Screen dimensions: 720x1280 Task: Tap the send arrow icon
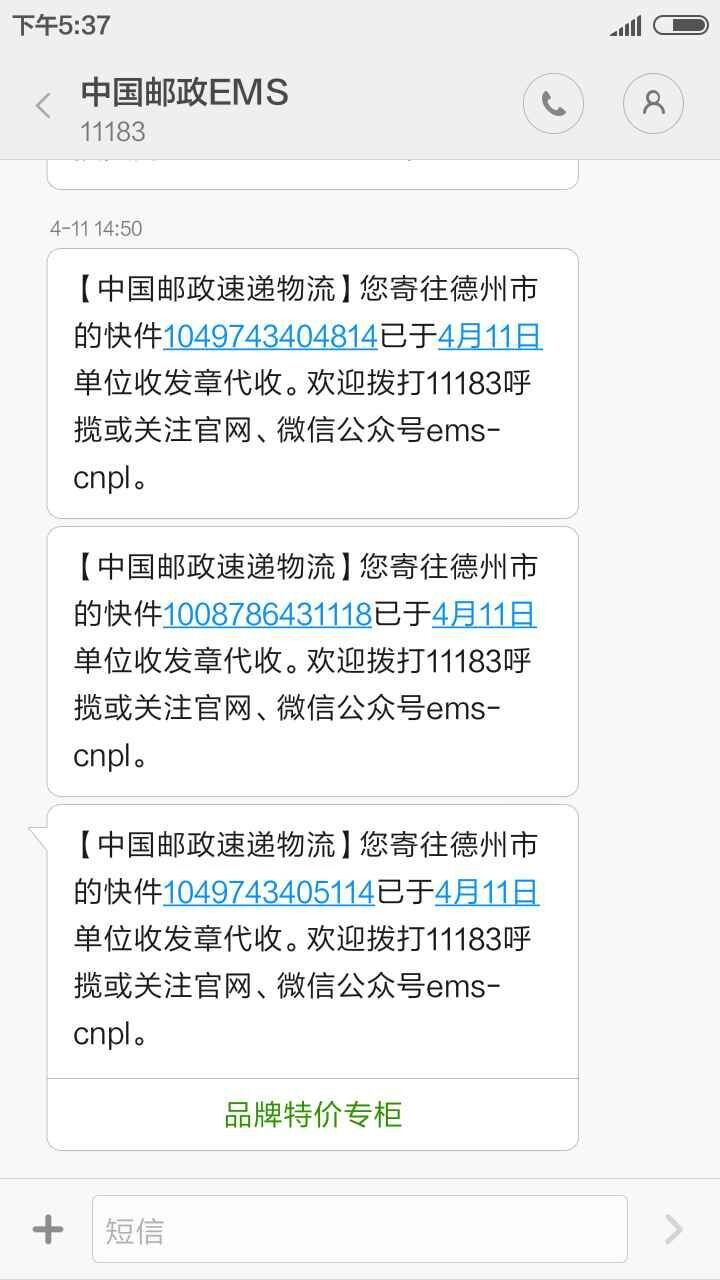pyautogui.click(x=674, y=1229)
